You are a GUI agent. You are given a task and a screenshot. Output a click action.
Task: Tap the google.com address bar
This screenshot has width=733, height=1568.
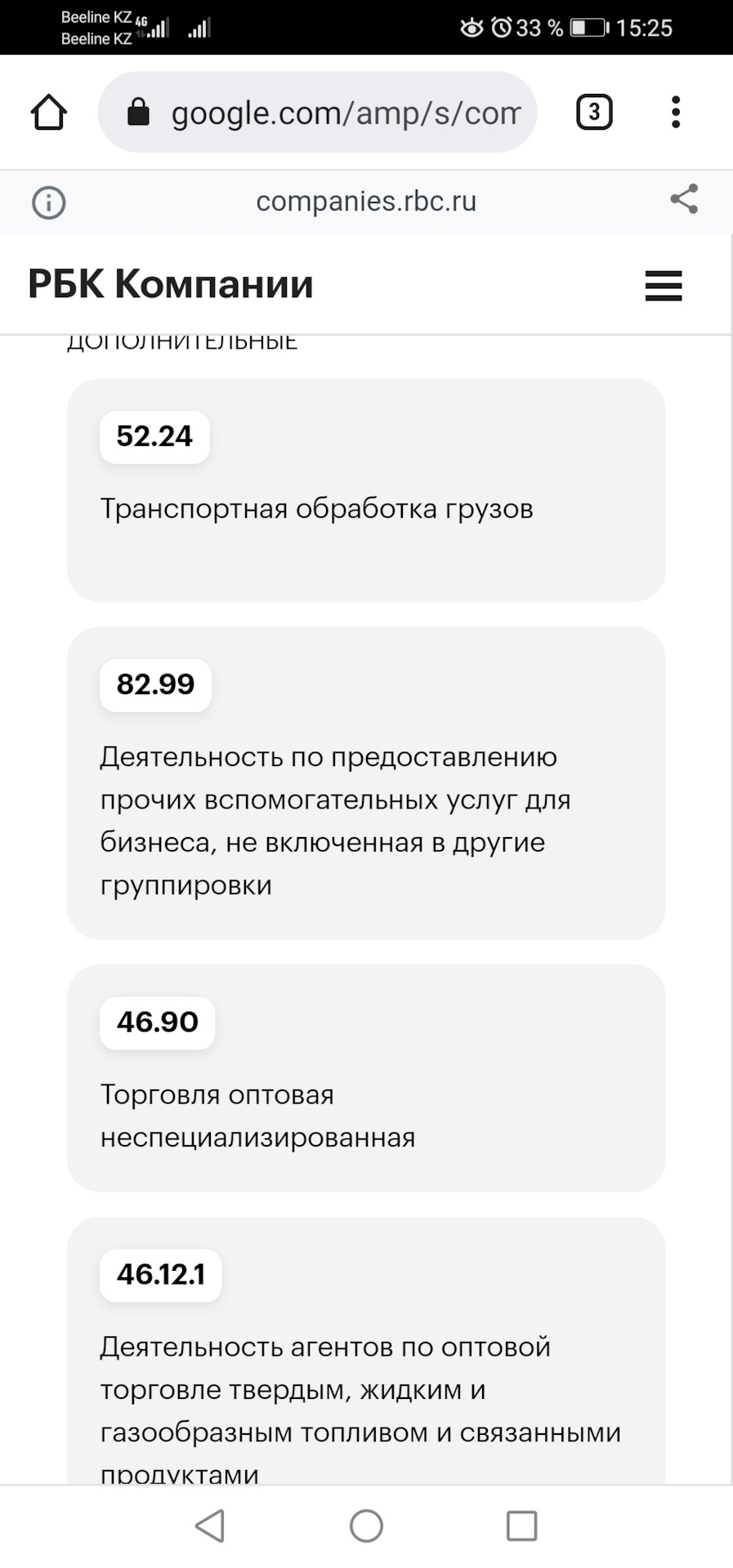click(317, 112)
